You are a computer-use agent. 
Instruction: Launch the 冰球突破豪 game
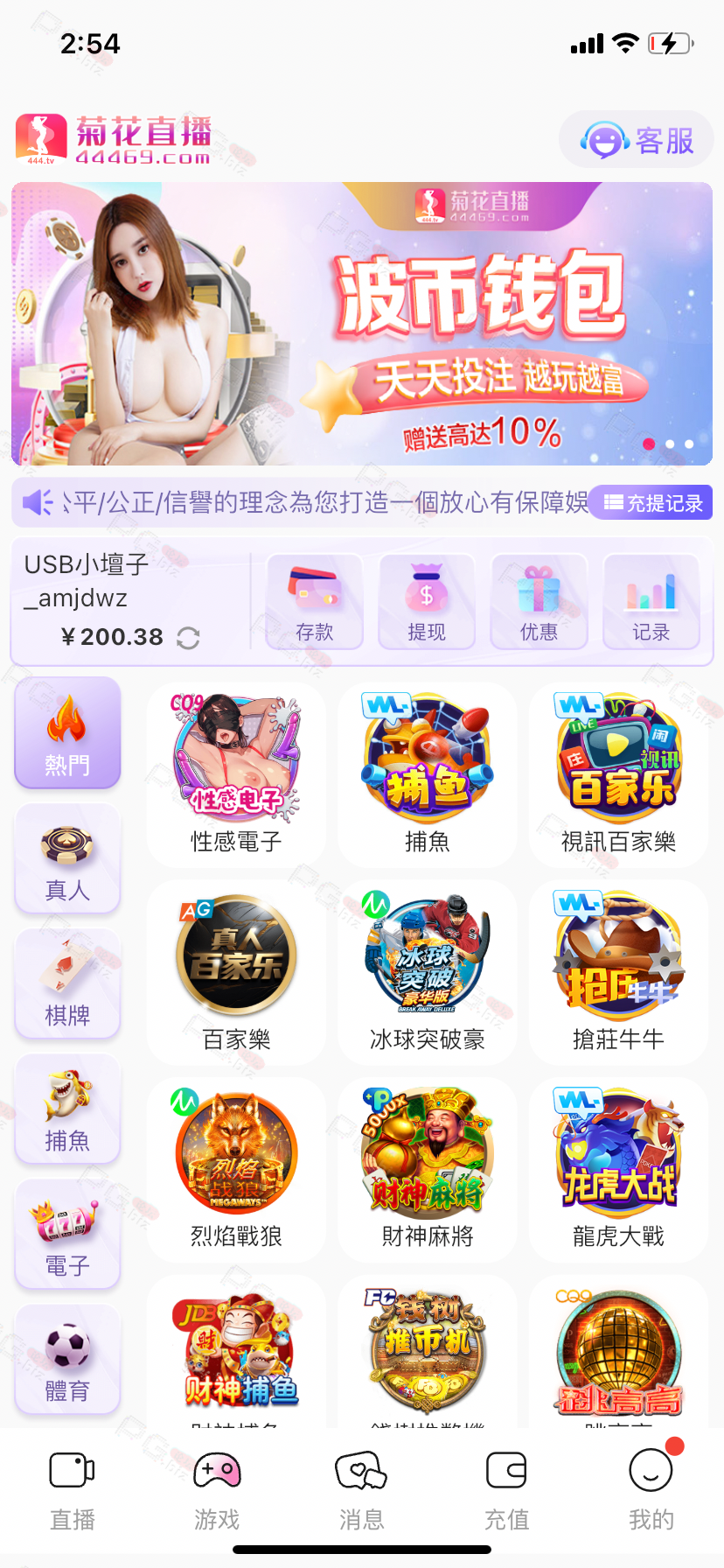tap(428, 972)
